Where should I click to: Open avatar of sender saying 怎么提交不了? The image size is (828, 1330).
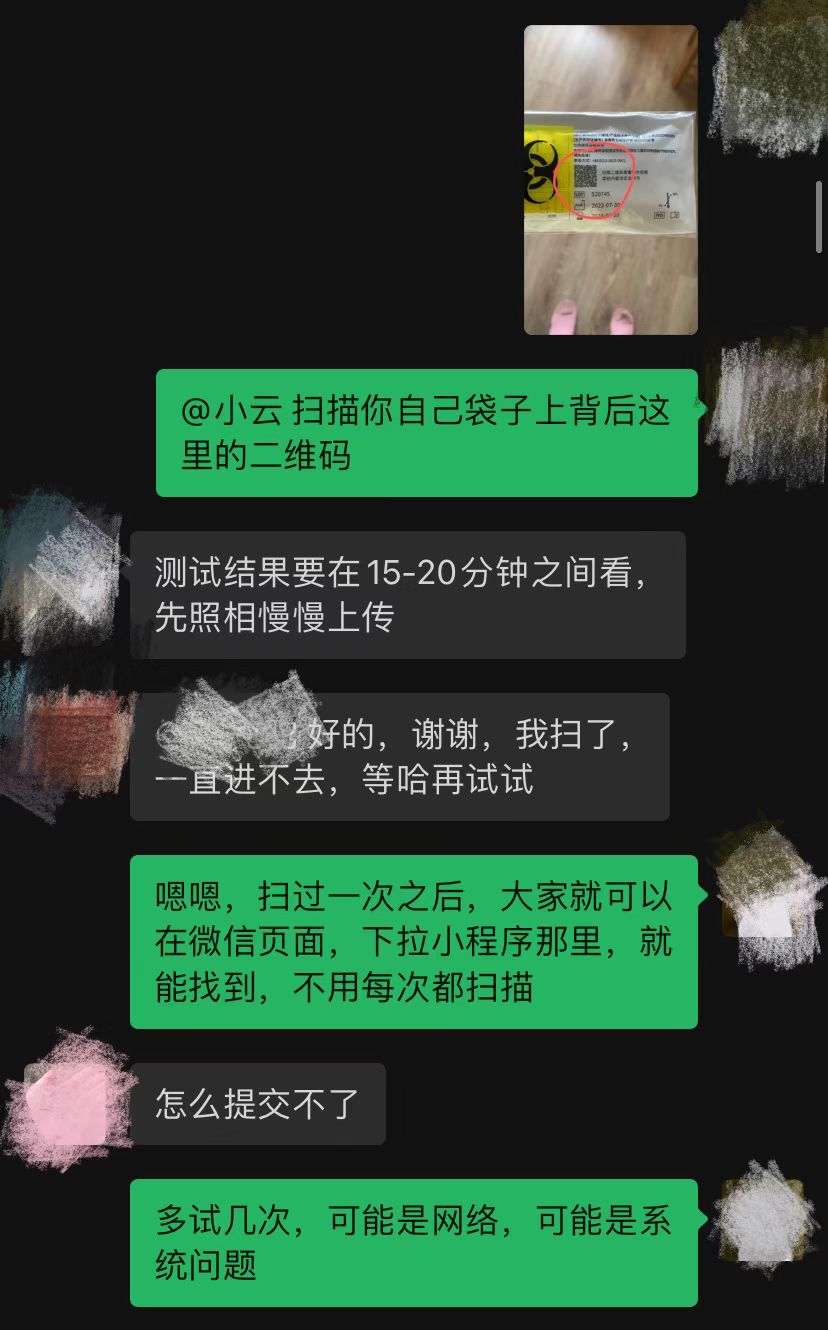pos(66,1103)
